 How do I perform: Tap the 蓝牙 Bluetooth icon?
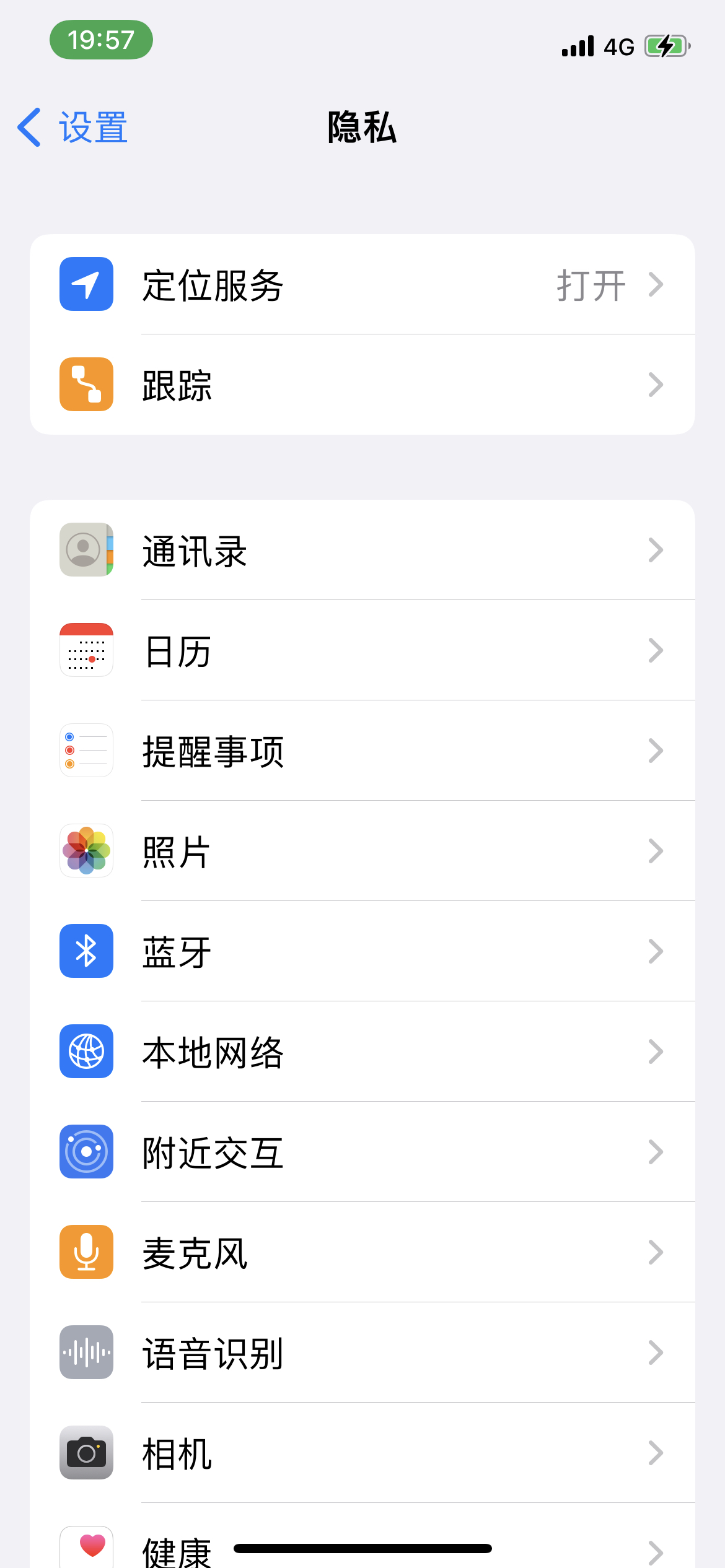click(x=86, y=951)
